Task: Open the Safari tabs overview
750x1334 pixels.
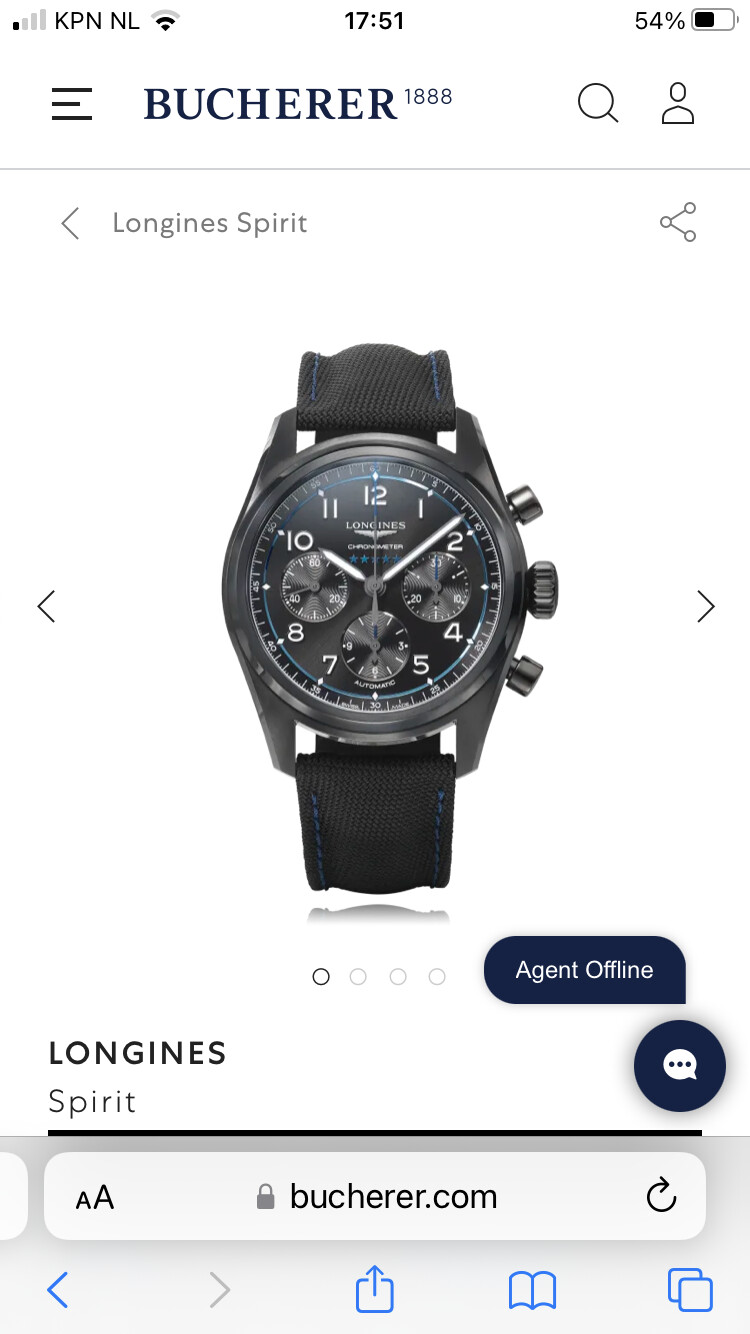Action: pos(690,1290)
